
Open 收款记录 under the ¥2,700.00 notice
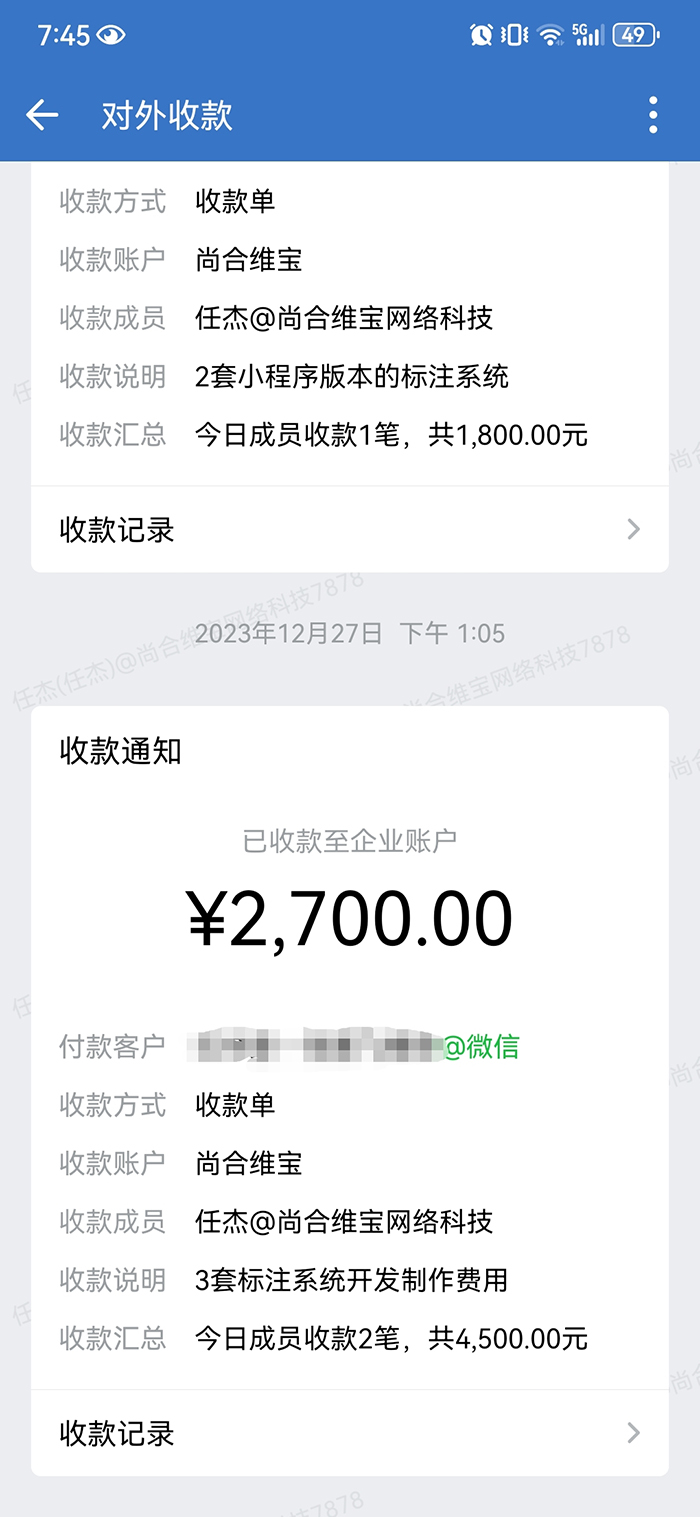[349, 1433]
